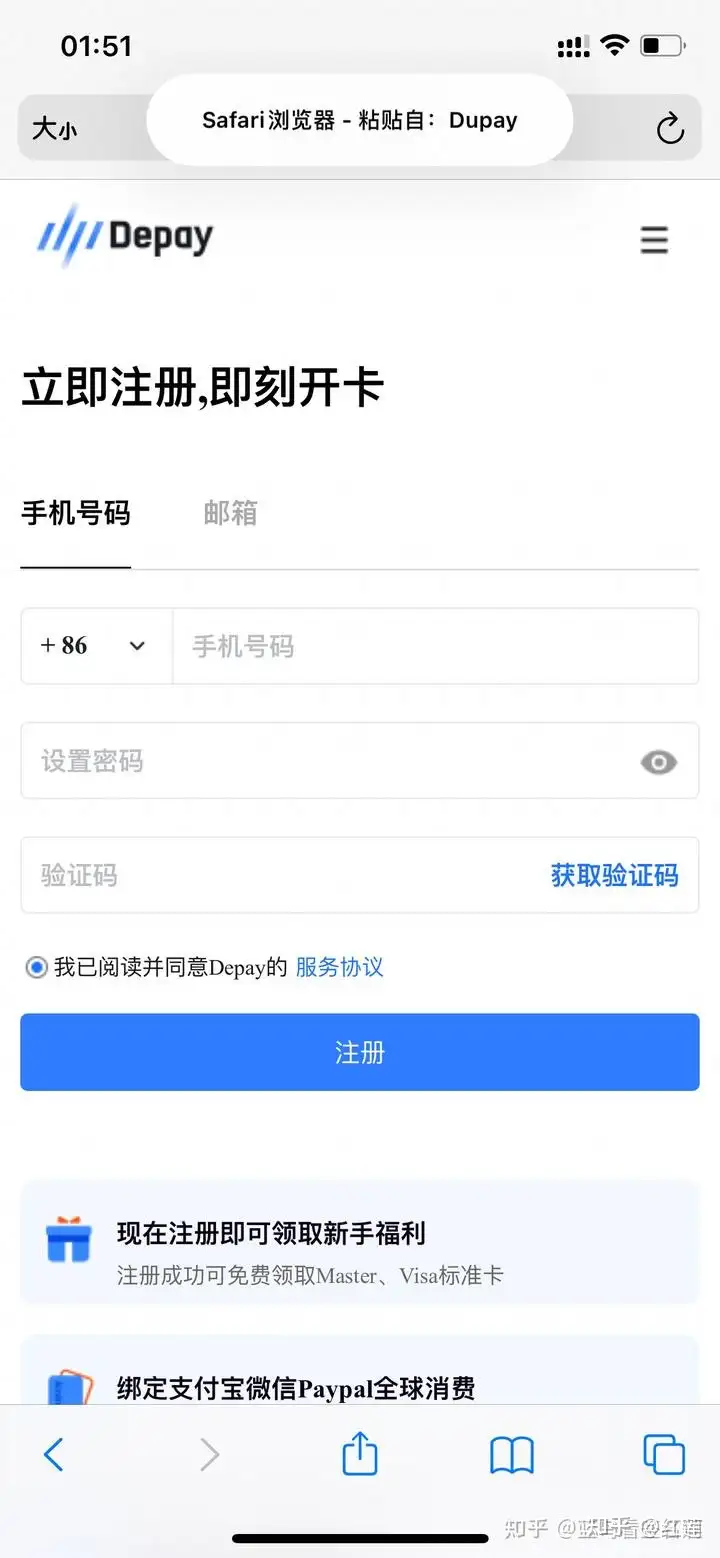Show all open Safari tabs
720x1558 pixels.
(664, 1454)
